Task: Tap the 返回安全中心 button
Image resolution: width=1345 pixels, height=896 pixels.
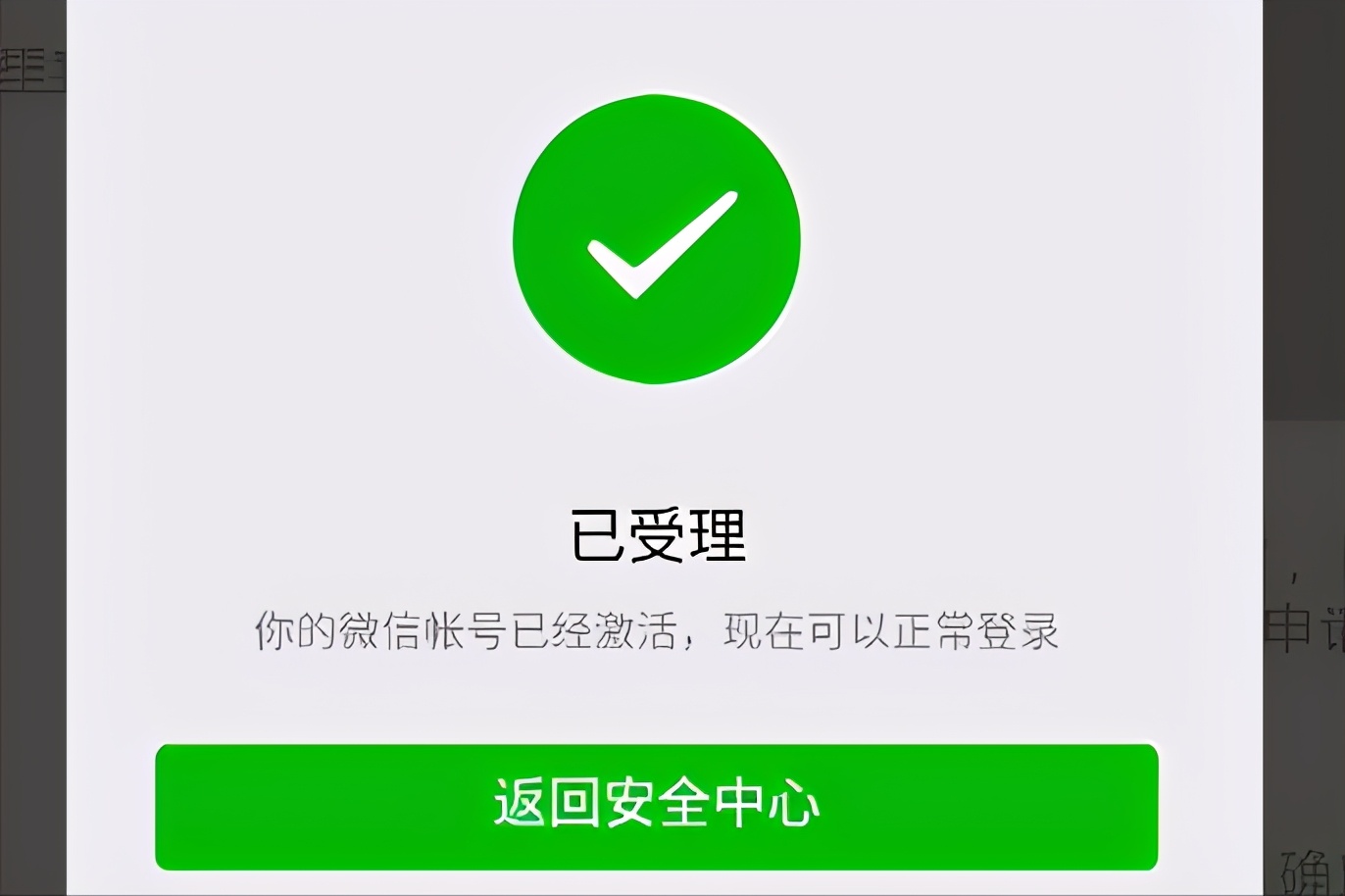Action: tap(656, 806)
